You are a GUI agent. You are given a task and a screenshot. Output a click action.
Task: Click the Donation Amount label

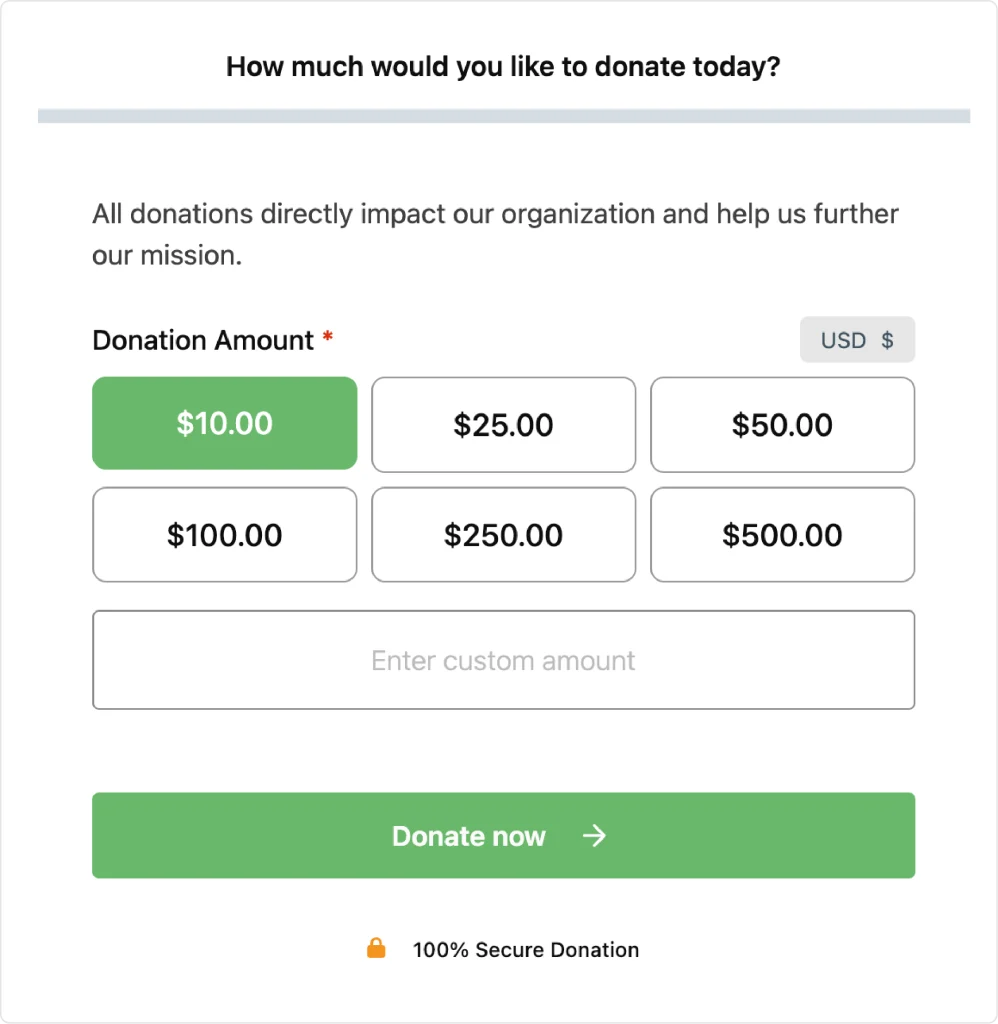(203, 340)
